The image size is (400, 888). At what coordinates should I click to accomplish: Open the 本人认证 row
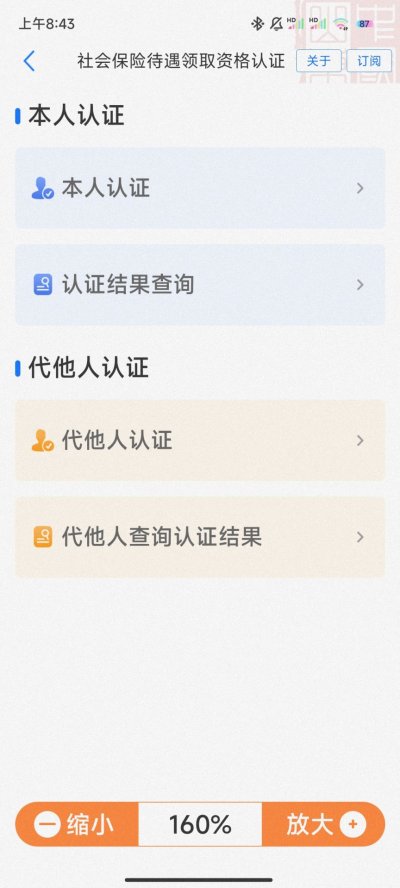pyautogui.click(x=200, y=188)
